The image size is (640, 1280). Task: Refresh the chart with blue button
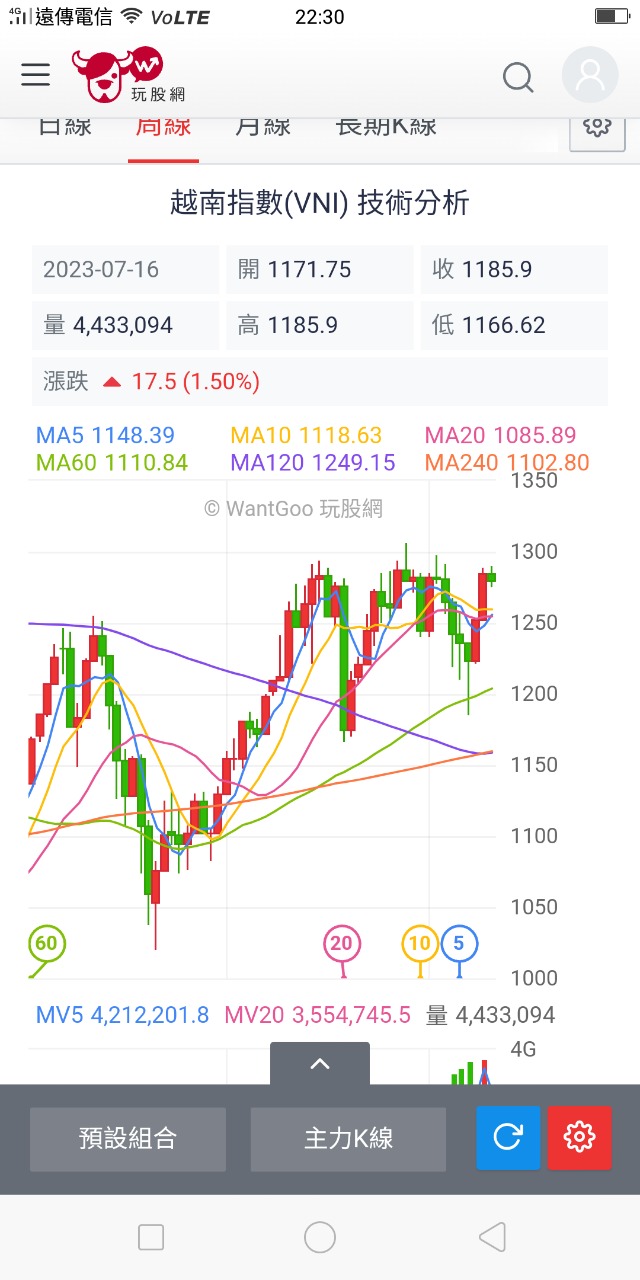point(508,1138)
